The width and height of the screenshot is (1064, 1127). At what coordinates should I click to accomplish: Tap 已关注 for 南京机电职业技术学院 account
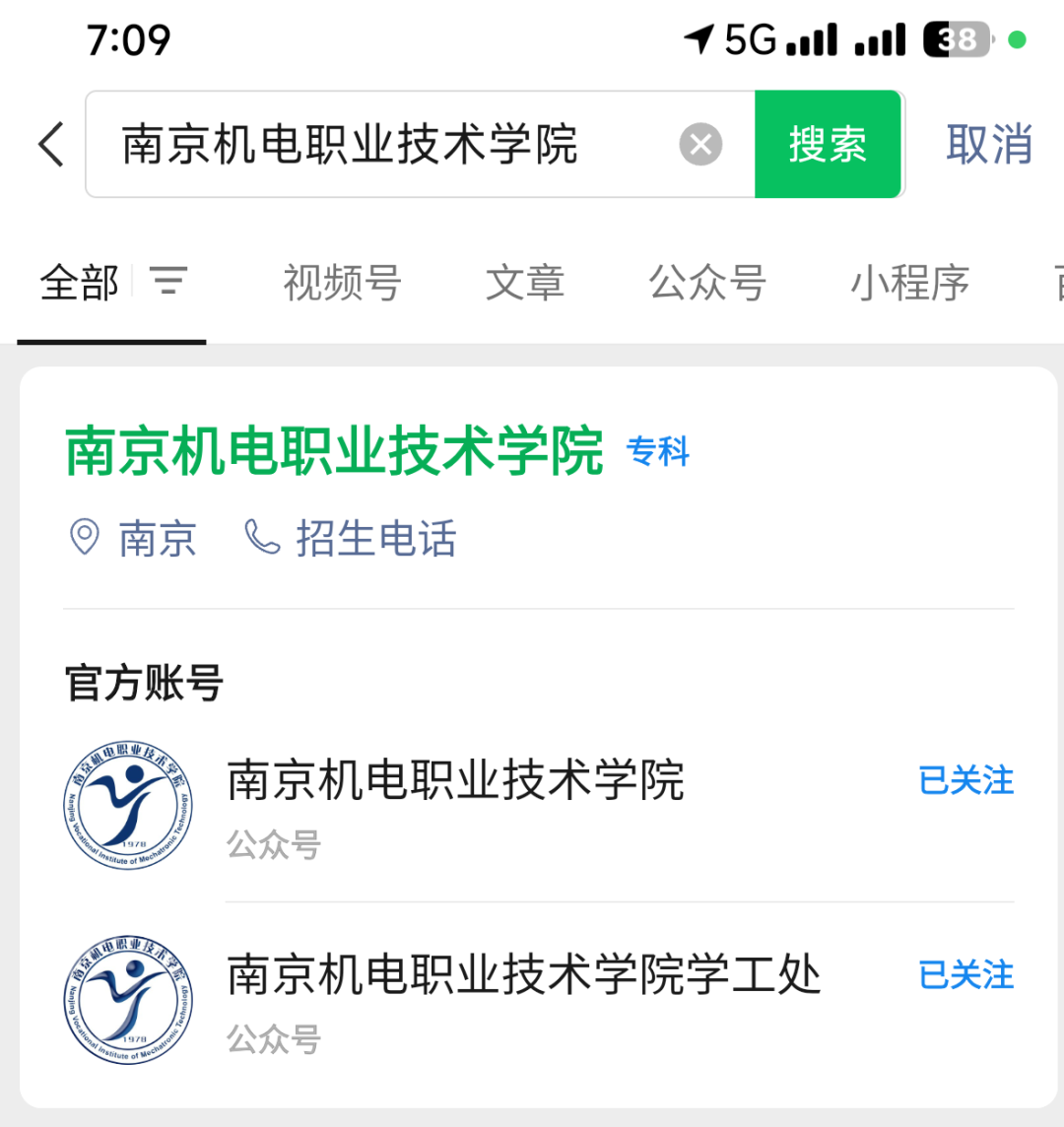[965, 781]
